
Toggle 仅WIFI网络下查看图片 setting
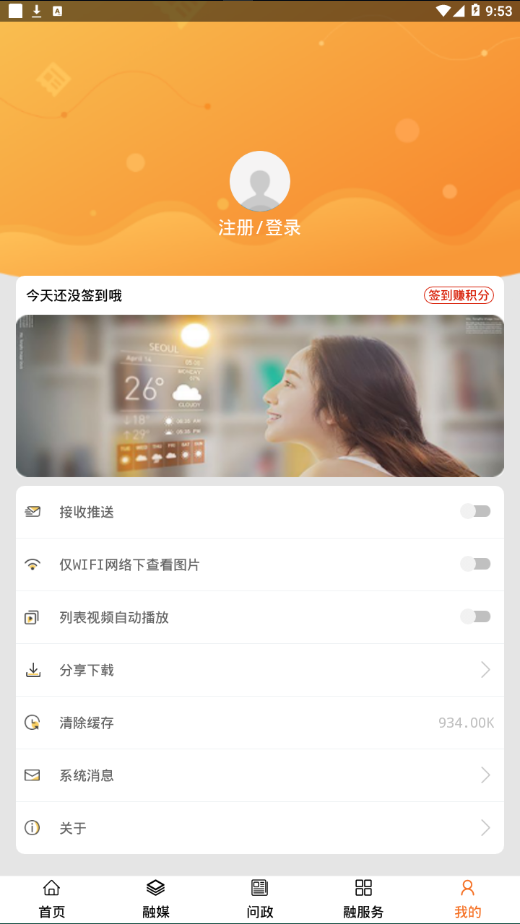[x=475, y=564]
